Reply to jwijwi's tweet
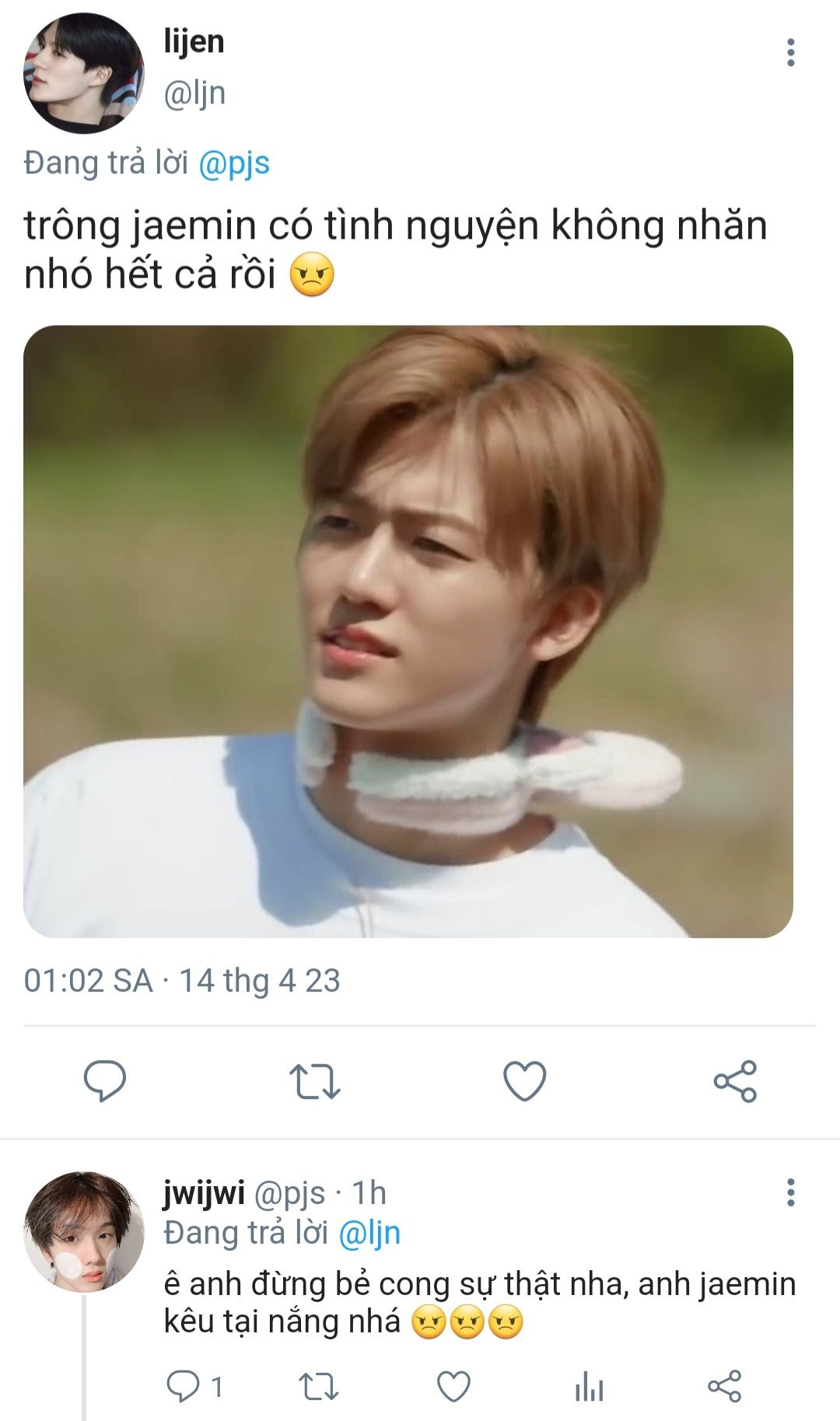 [184, 1386]
